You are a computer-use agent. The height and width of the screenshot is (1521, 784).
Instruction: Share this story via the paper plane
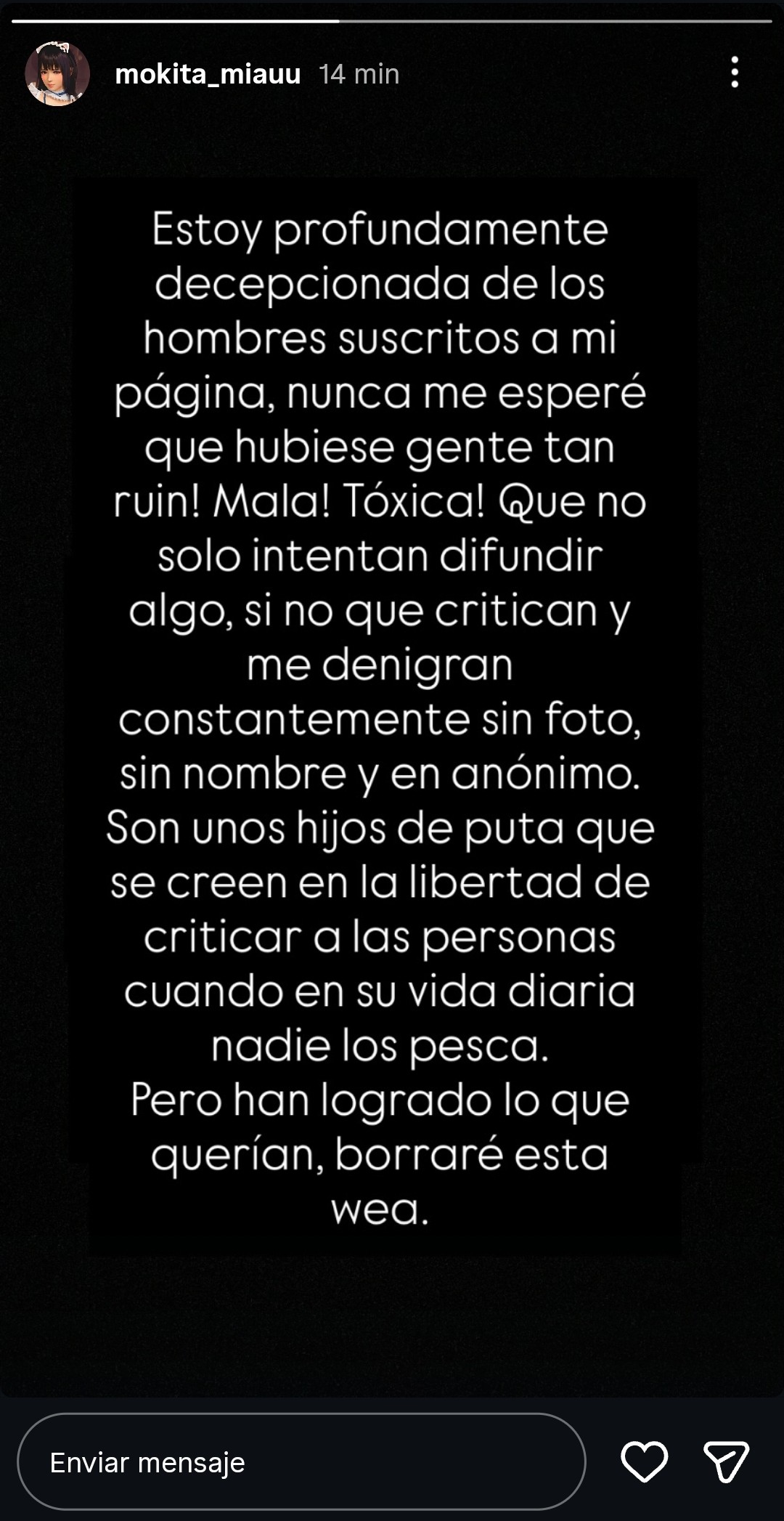click(726, 1461)
